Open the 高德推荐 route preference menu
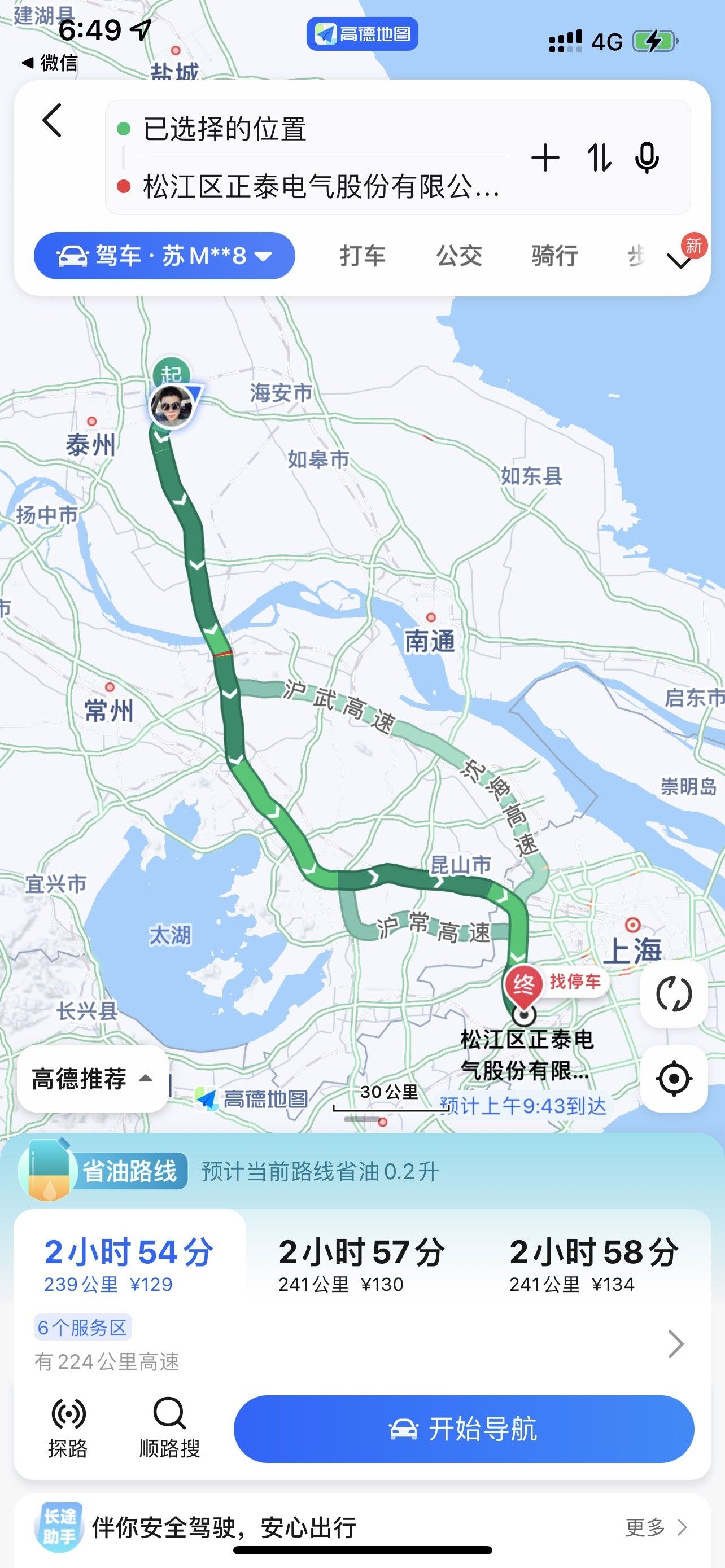This screenshot has height=1568, width=725. pos(91,1079)
